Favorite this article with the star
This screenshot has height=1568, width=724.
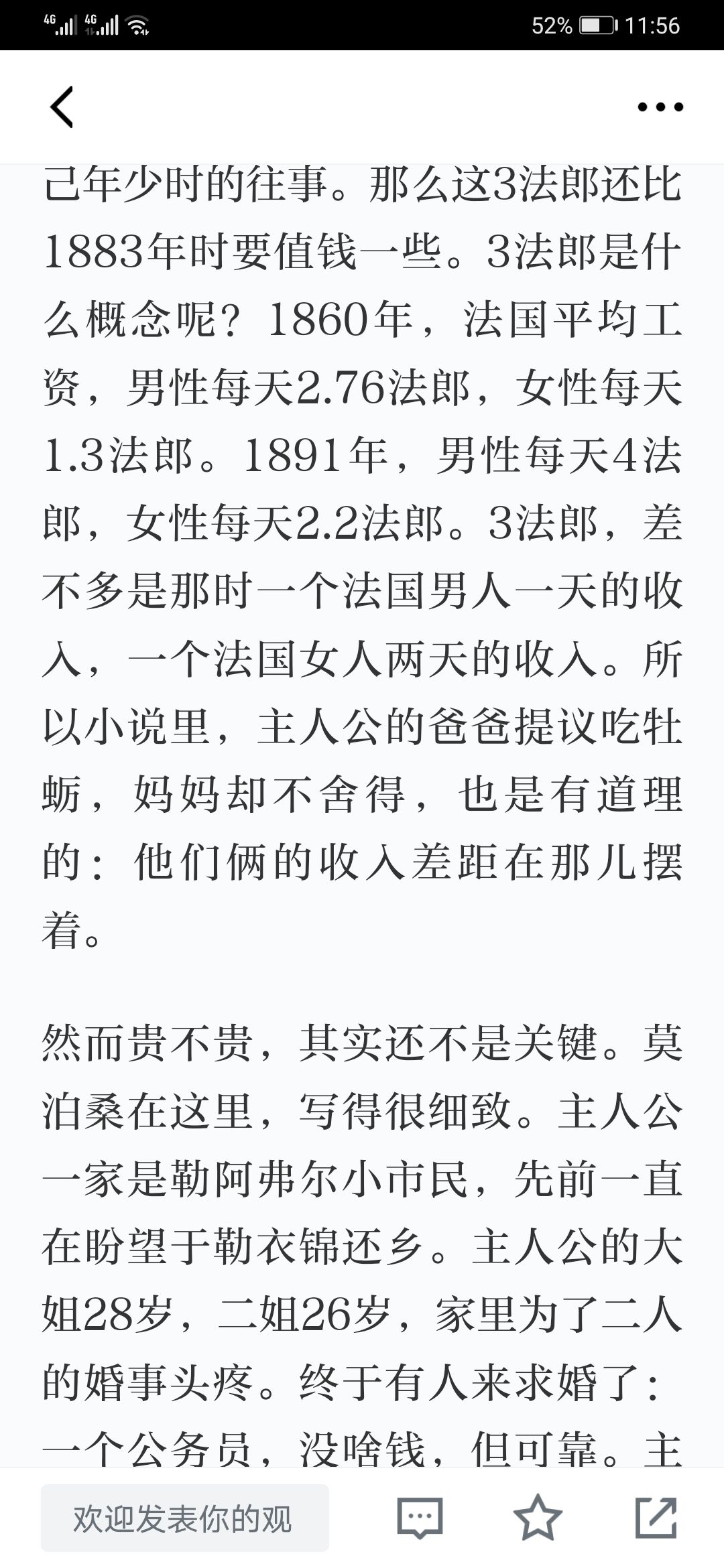[x=538, y=1518]
